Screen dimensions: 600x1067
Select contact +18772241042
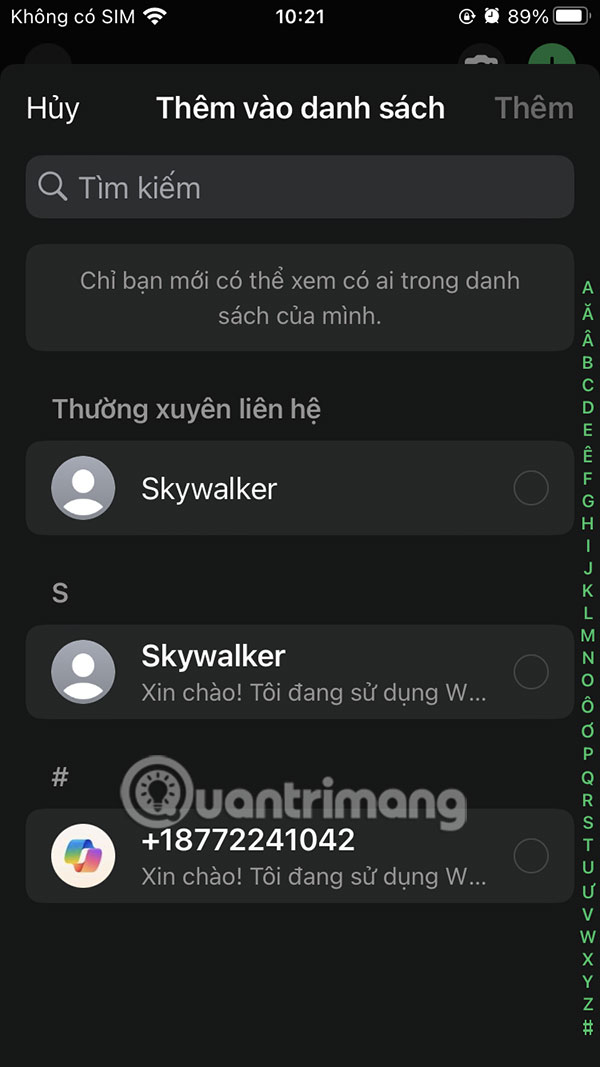[x=300, y=856]
